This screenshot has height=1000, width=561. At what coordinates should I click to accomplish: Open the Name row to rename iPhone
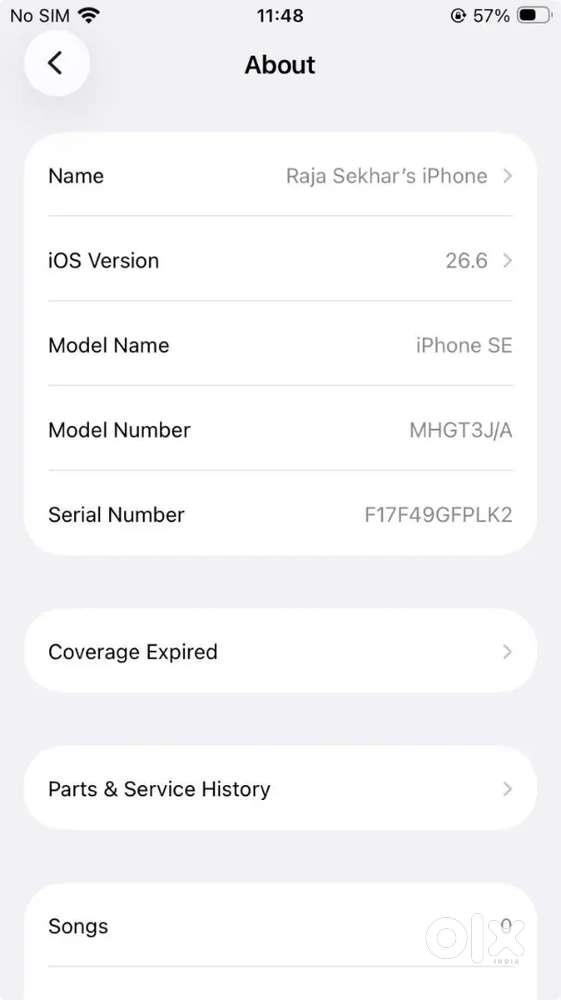click(x=280, y=175)
